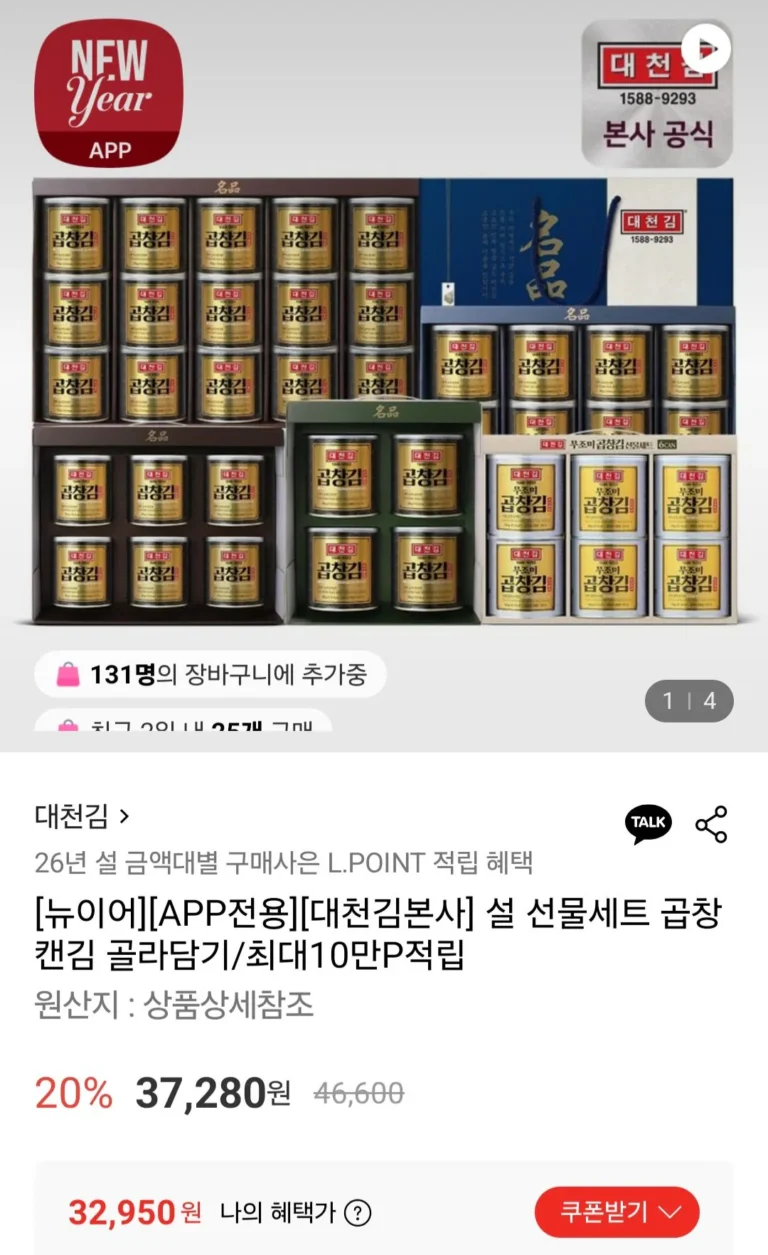This screenshot has width=768, height=1255.
Task: Open the 나의 혜택가 help icon
Action: pyautogui.click(x=357, y=1213)
